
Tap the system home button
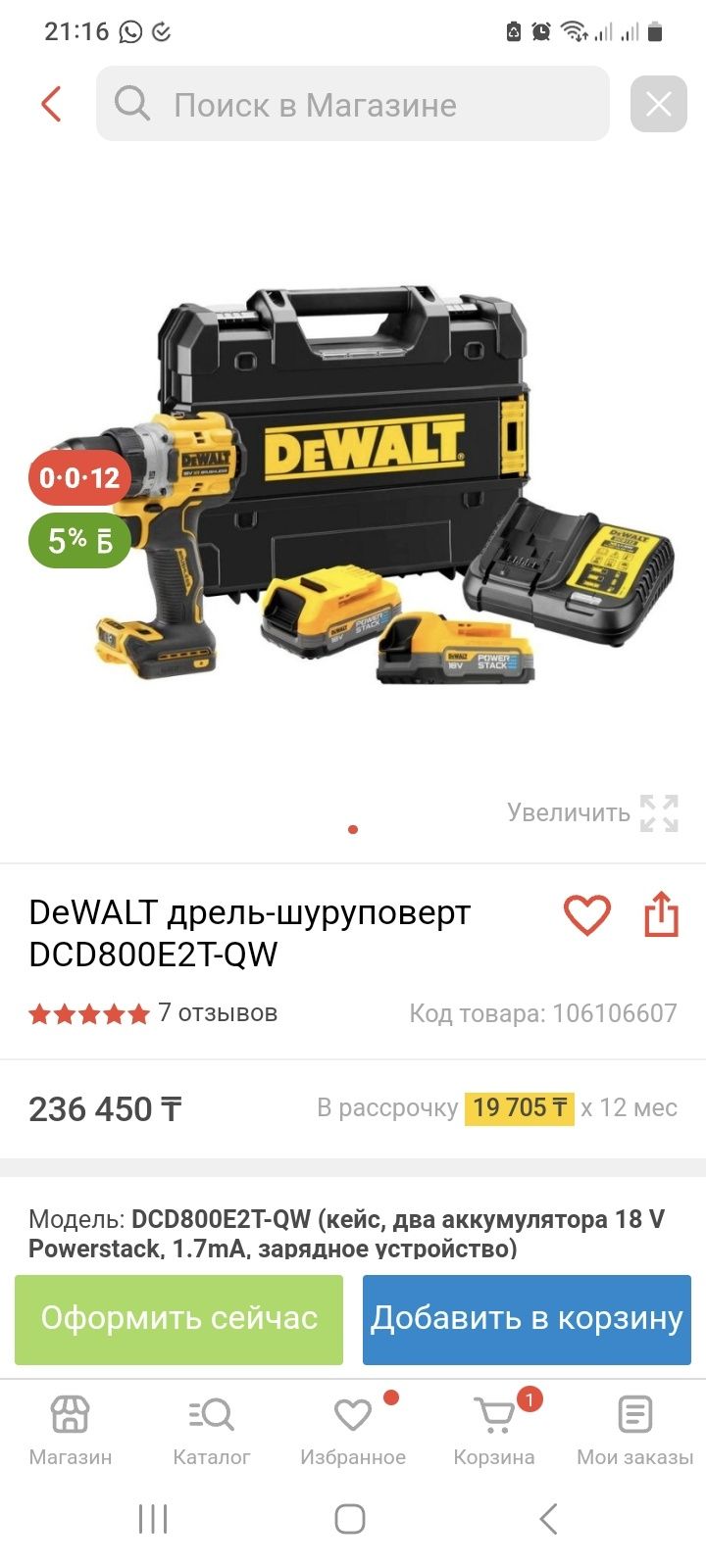click(x=350, y=1519)
